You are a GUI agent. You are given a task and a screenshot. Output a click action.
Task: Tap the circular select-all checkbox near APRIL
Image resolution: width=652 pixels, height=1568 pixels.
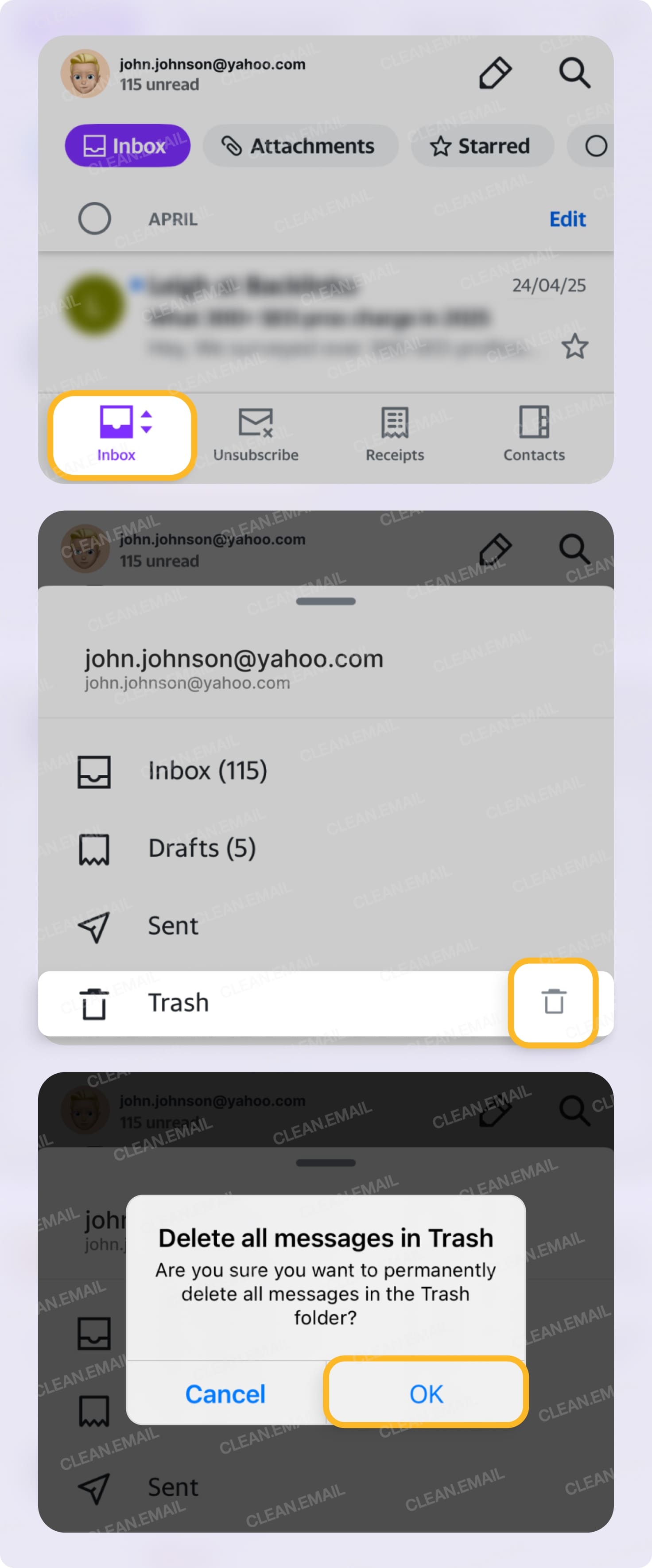coord(94,219)
